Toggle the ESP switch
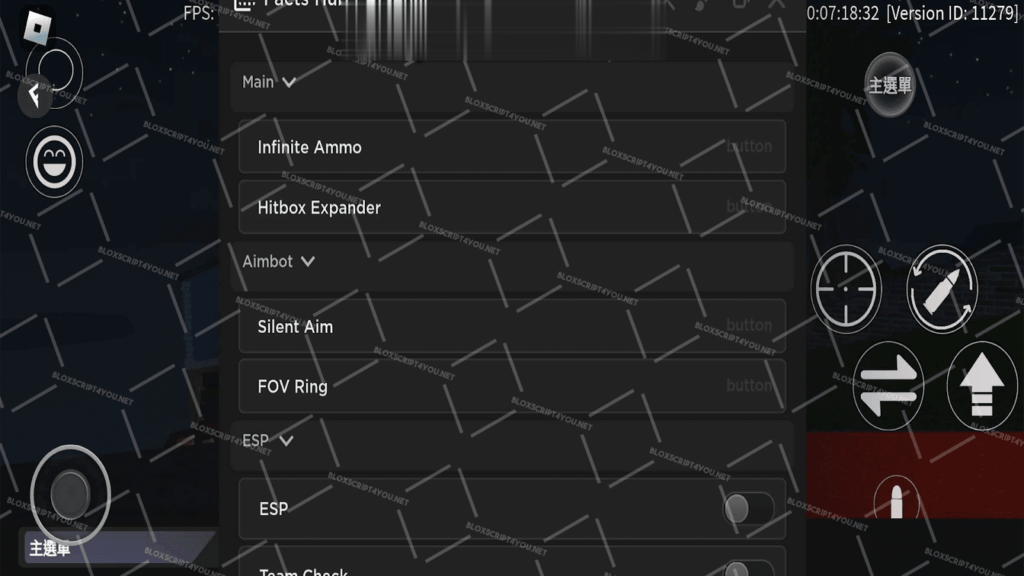Viewport: 1024px width, 576px height. pyautogui.click(x=748, y=508)
